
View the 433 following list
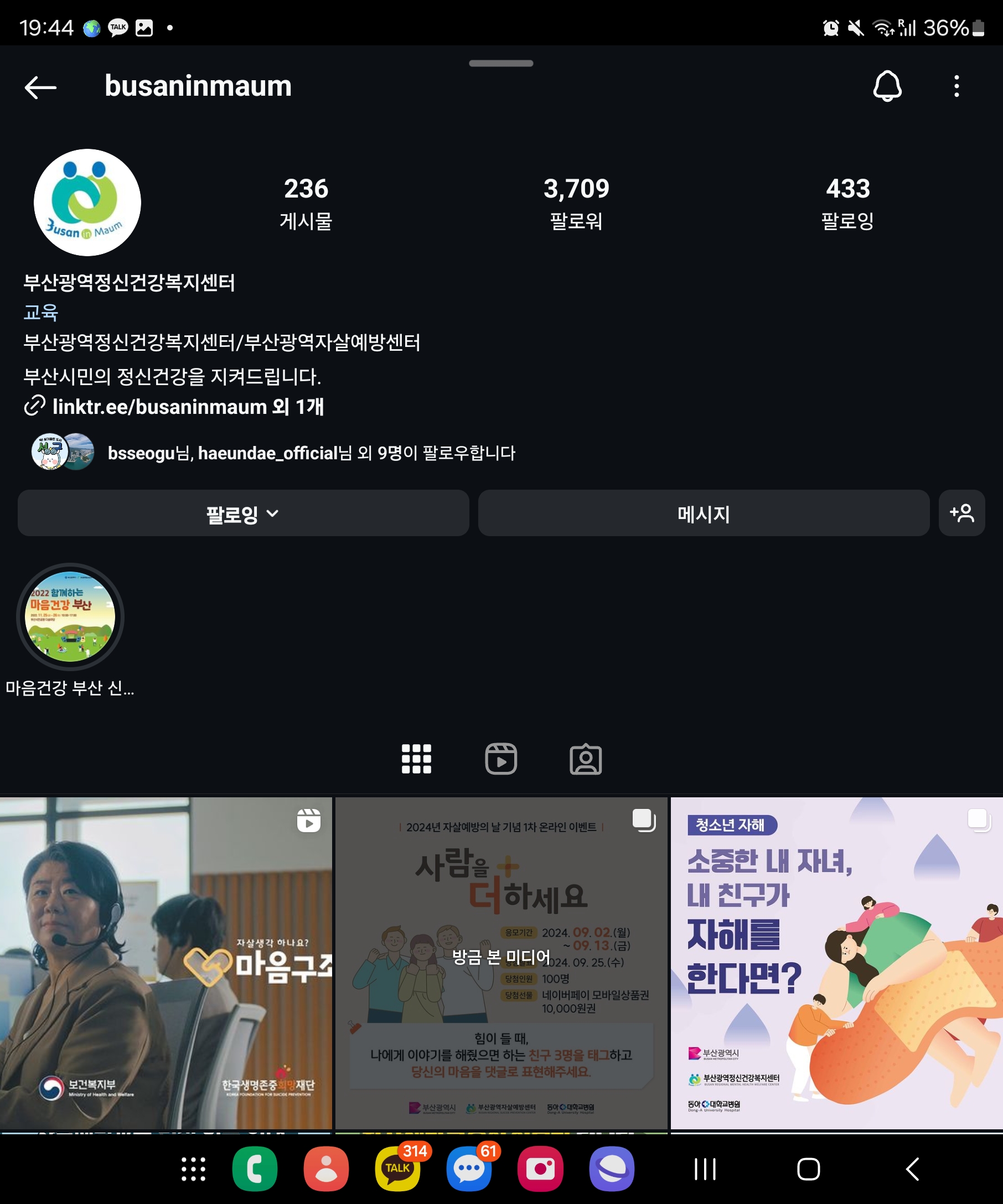pyautogui.click(x=847, y=203)
